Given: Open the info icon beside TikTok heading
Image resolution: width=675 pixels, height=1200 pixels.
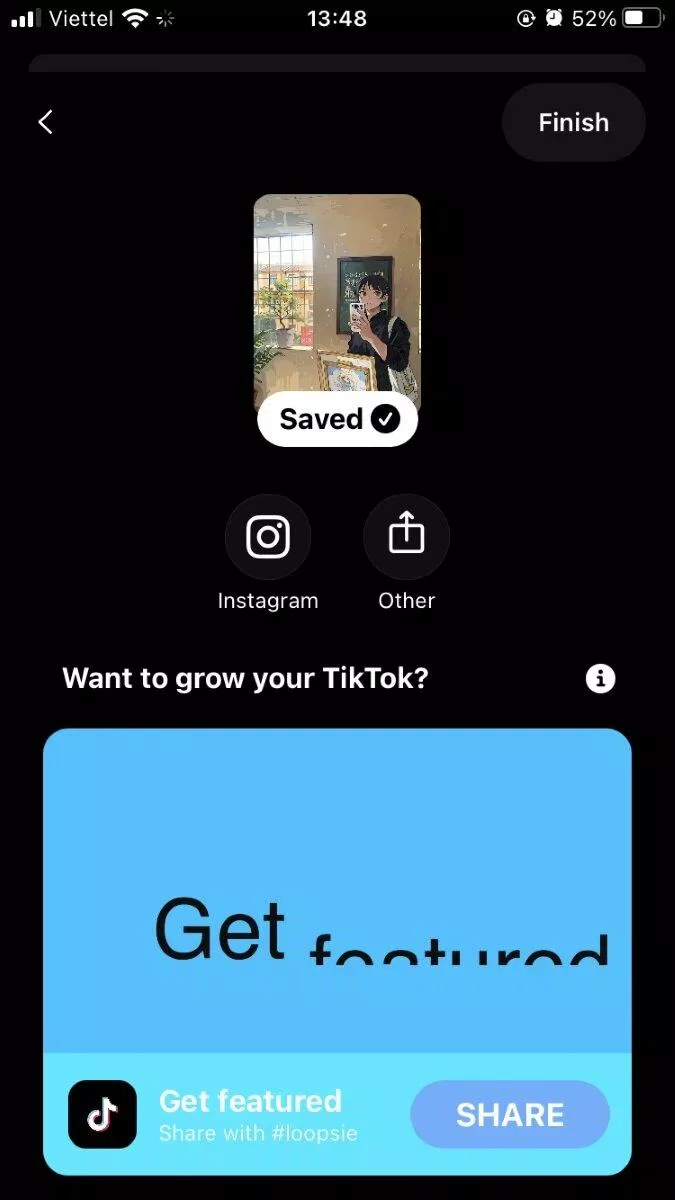Looking at the screenshot, I should (600, 679).
